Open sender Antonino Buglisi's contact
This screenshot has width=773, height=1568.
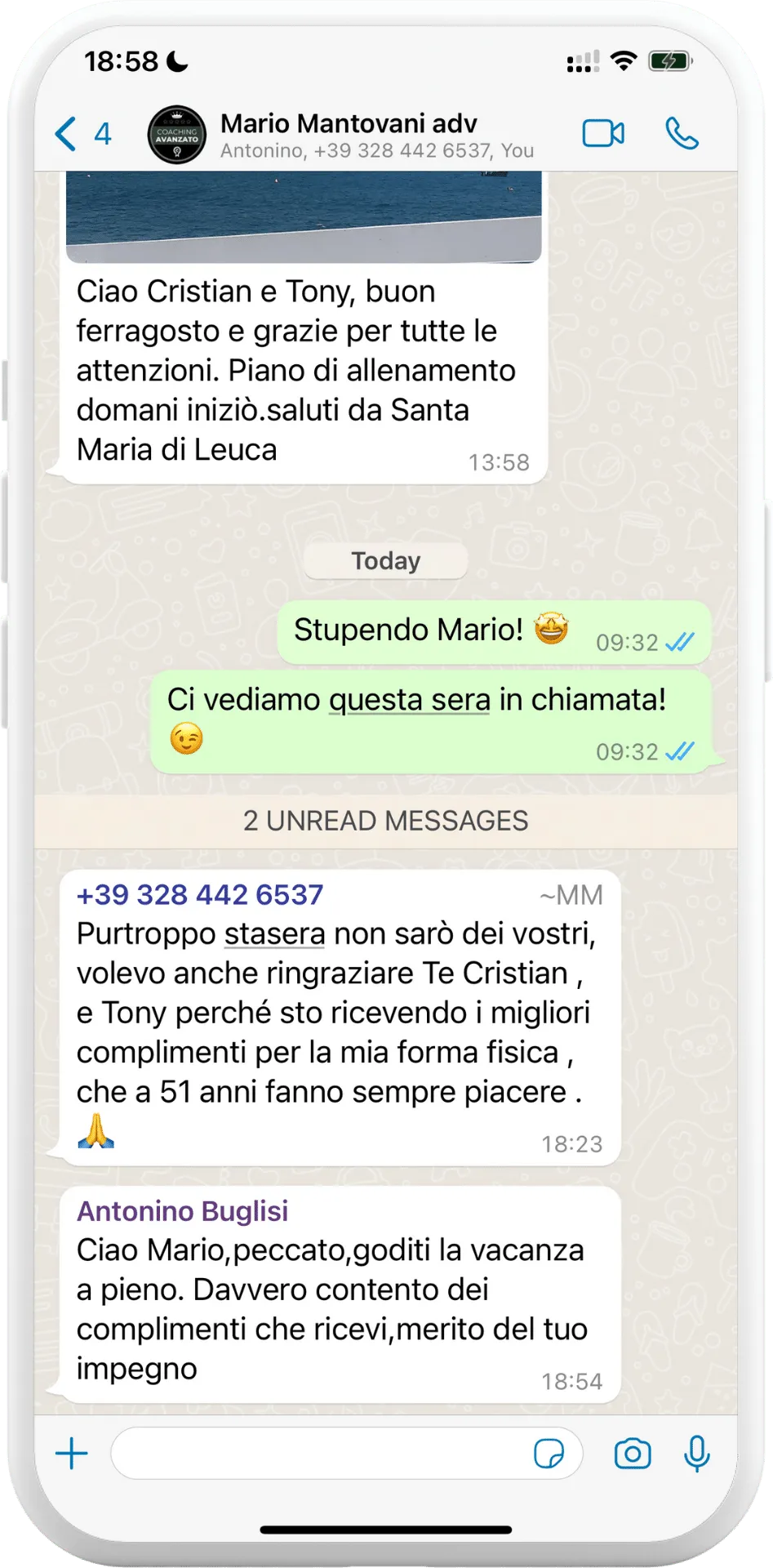click(x=182, y=1211)
